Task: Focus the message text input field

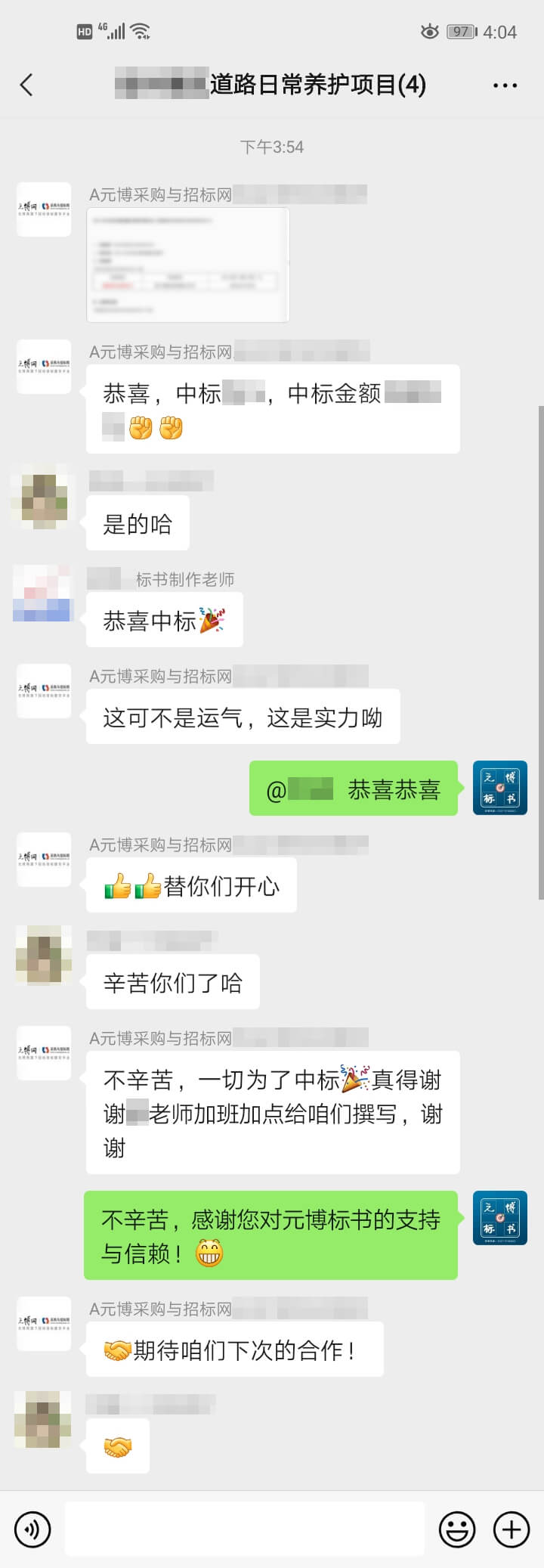Action: point(244,1529)
